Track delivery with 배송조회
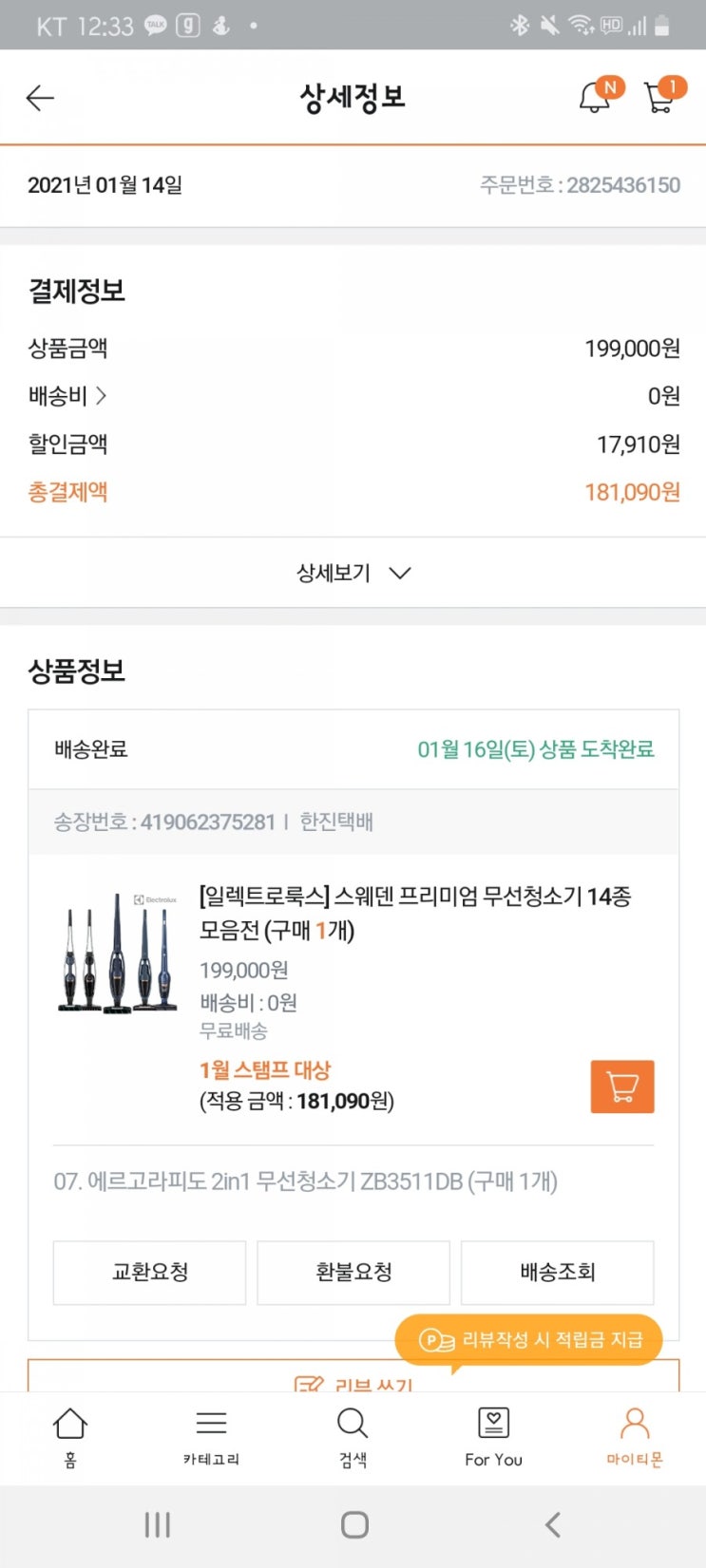The width and height of the screenshot is (706, 1568). click(x=557, y=1272)
